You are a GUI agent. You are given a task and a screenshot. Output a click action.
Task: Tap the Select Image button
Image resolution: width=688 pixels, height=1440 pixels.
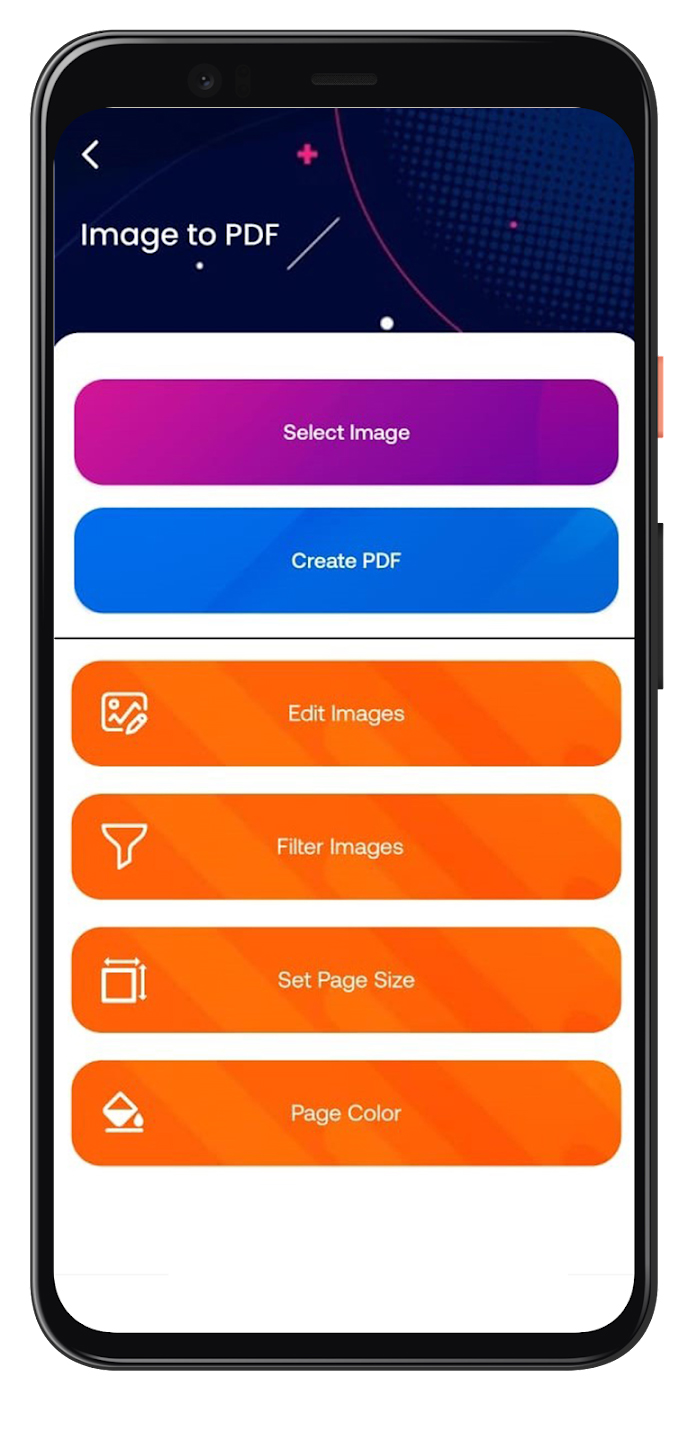[346, 433]
